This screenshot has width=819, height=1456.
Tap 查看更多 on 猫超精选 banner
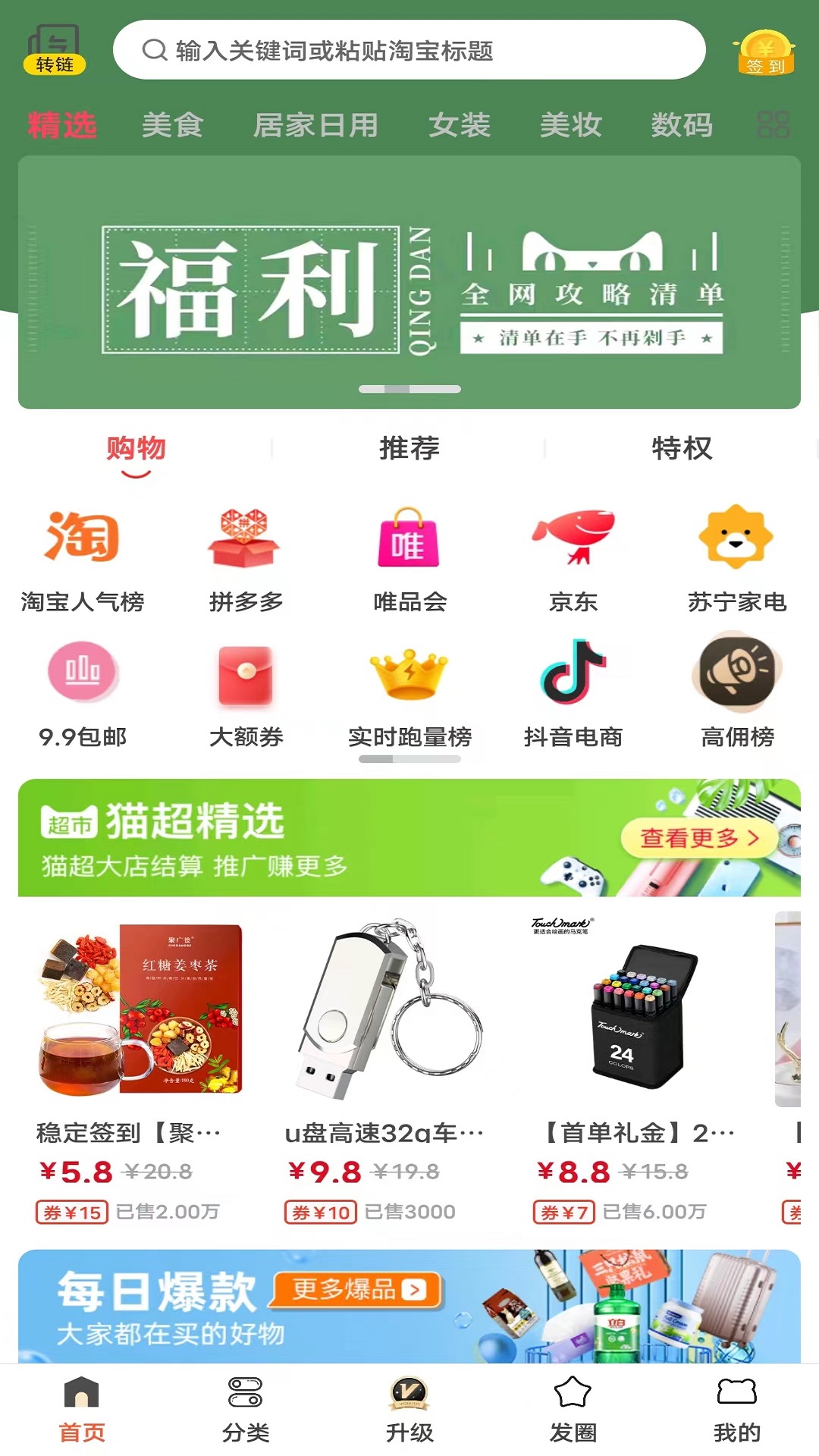click(698, 838)
